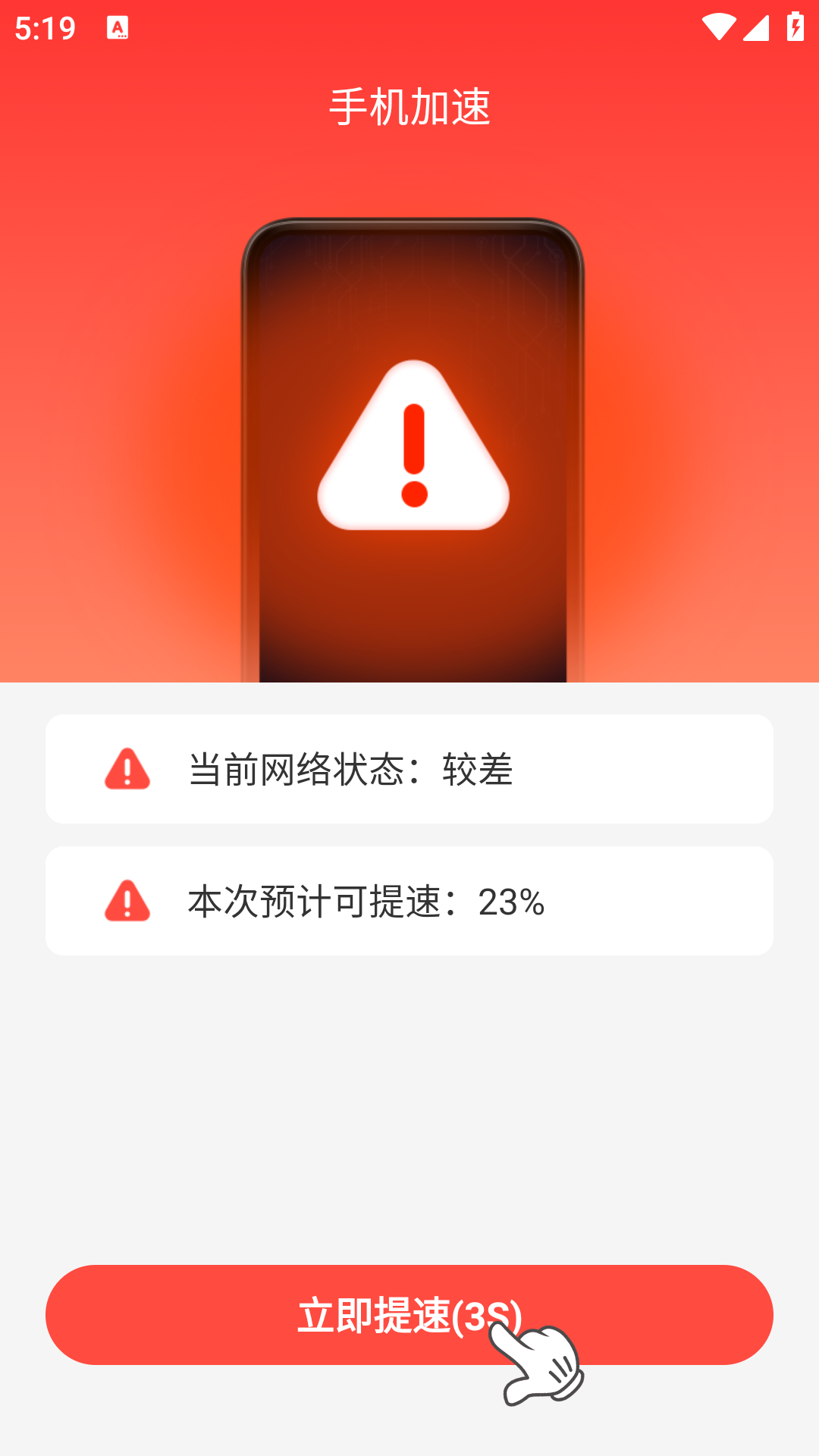Screen dimensions: 819x1456
Task: Click the 本次预计可提速 estimate card
Action: click(409, 899)
